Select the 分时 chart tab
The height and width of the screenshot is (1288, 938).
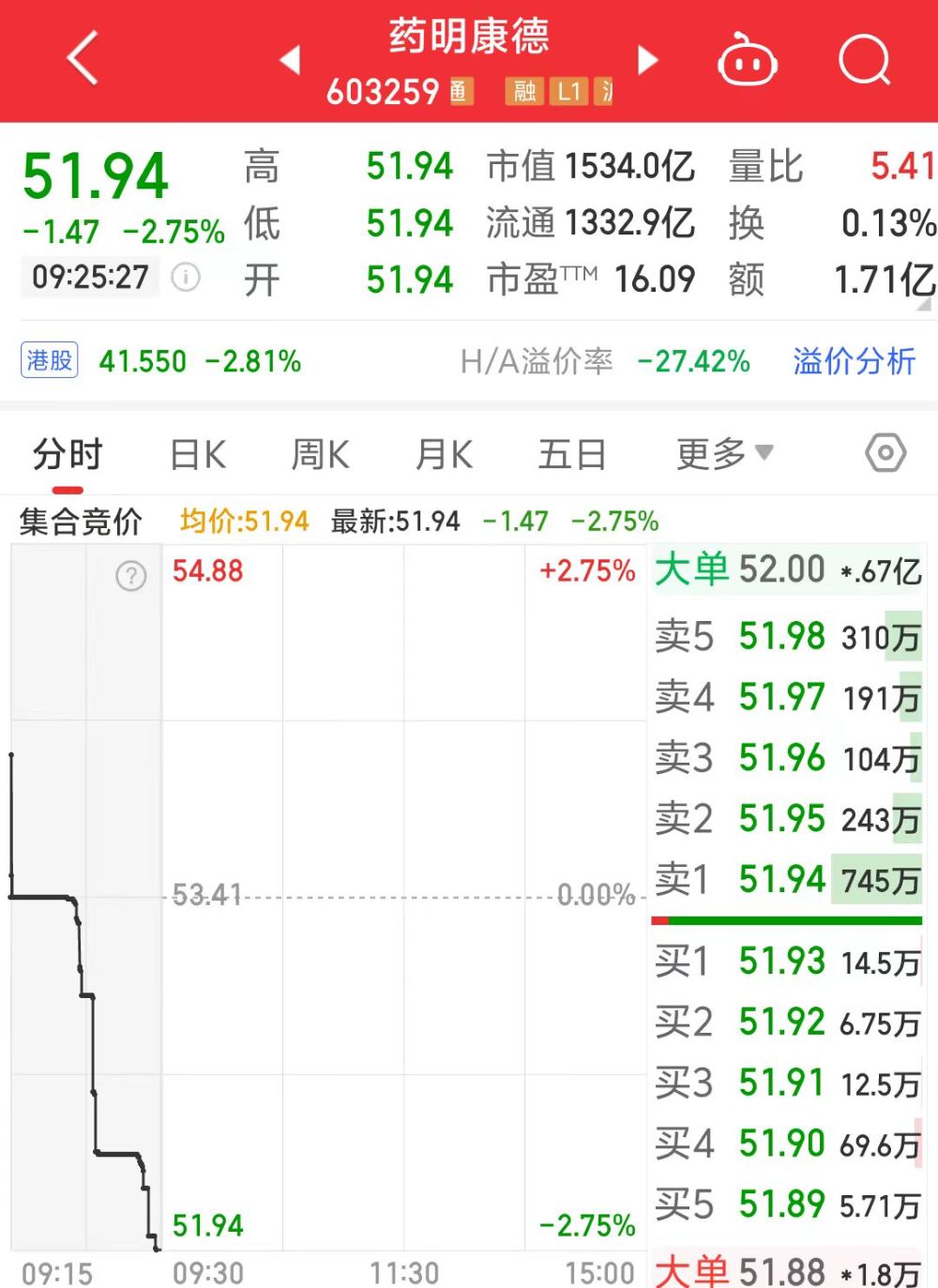(68, 455)
